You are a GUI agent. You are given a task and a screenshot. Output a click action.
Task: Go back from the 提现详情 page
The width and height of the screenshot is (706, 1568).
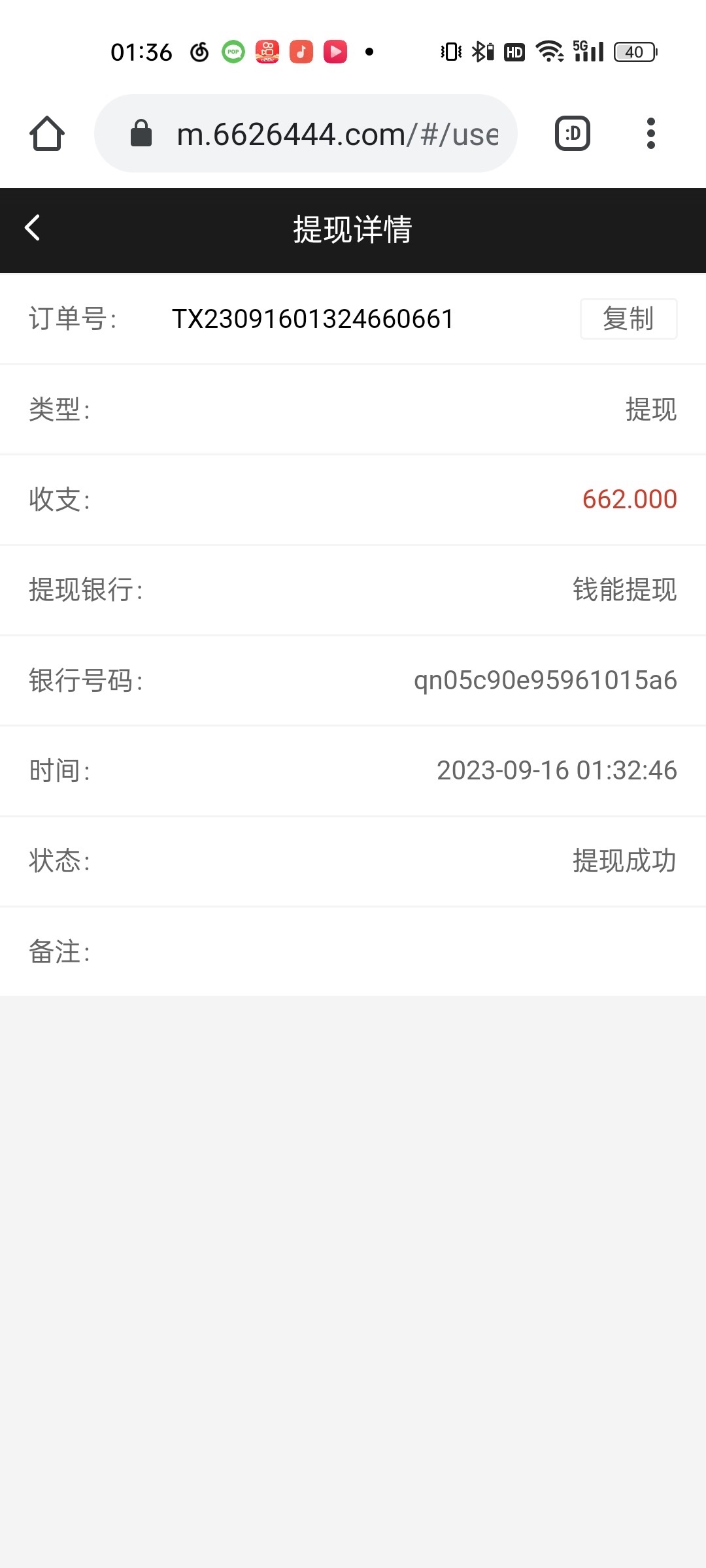tap(33, 228)
